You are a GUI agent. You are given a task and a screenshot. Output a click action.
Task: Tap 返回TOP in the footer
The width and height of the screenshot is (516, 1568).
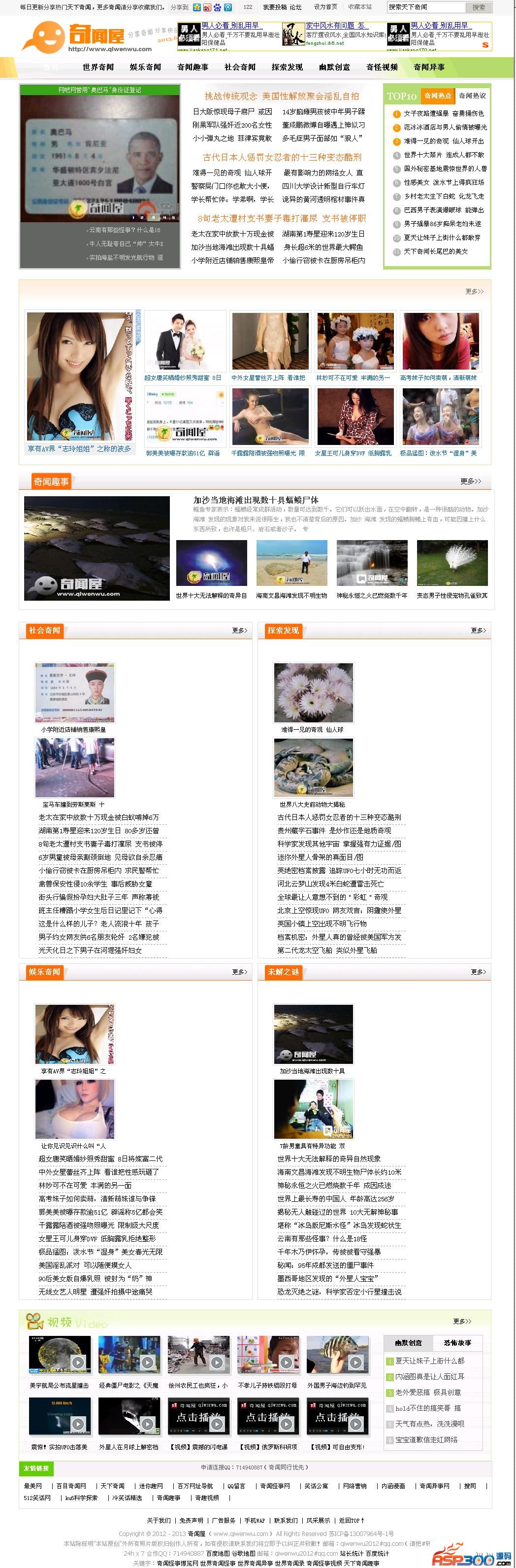click(351, 1520)
